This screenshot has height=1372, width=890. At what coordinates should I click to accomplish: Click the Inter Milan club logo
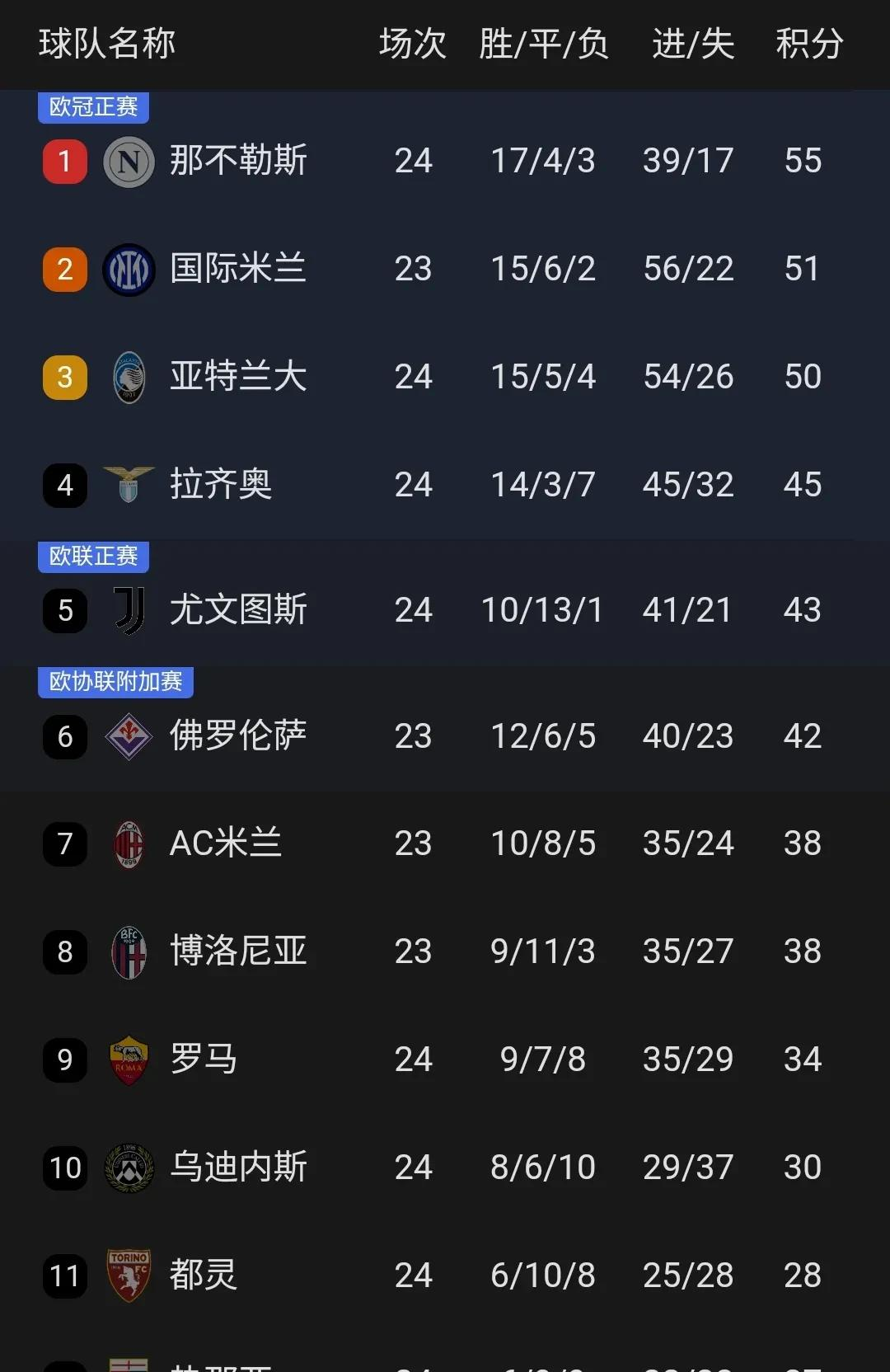tap(129, 269)
